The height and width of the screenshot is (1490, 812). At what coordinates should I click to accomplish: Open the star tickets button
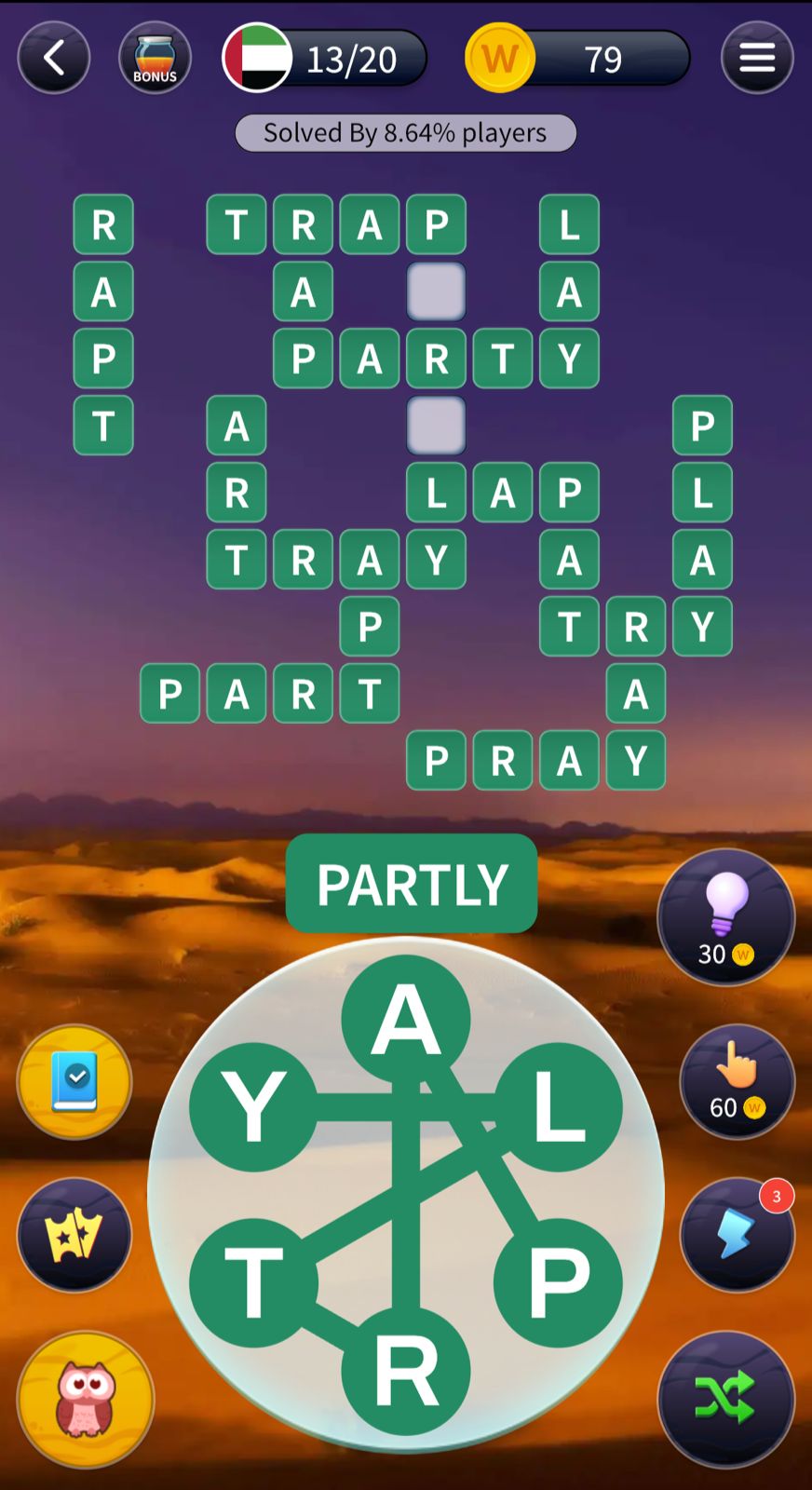(x=74, y=1235)
